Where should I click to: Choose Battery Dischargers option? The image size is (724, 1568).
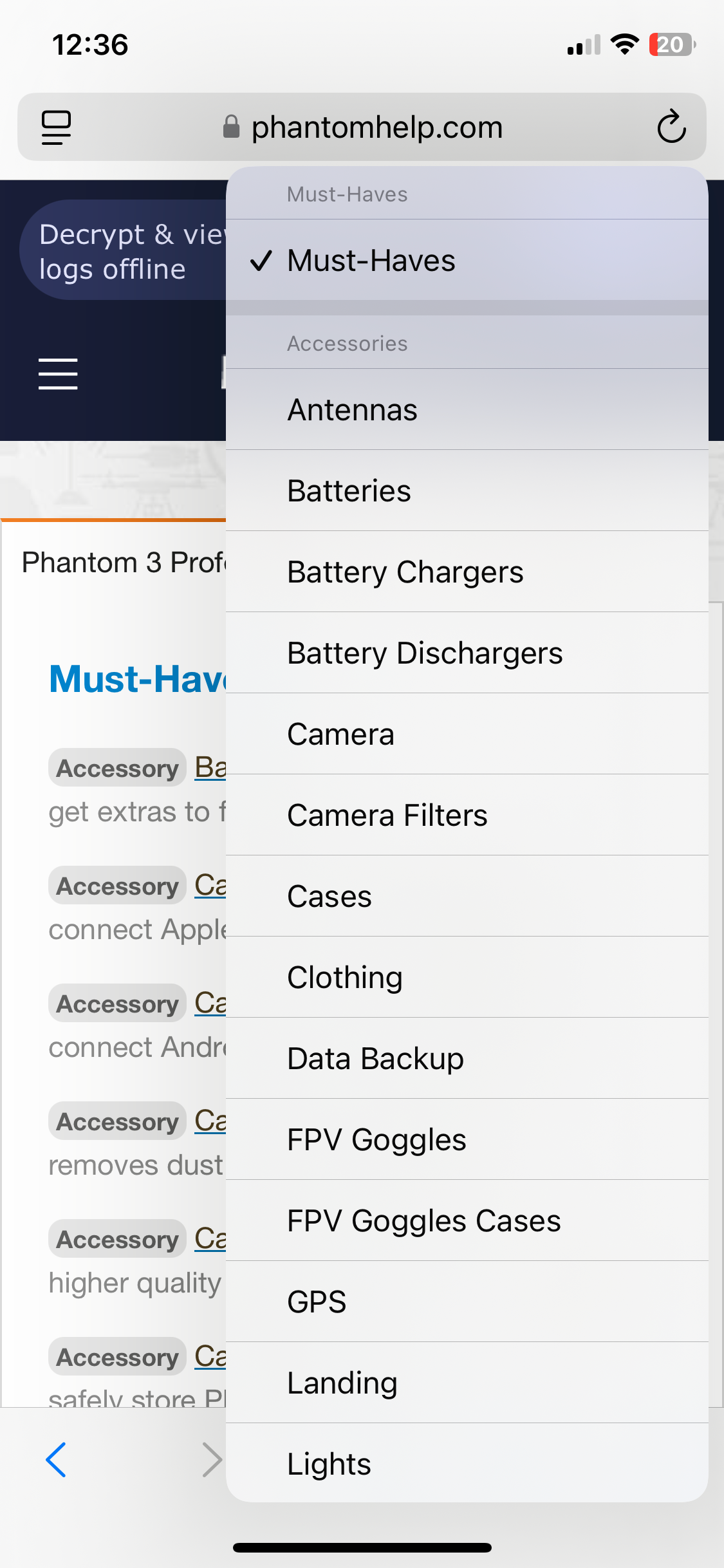pyautogui.click(x=467, y=653)
